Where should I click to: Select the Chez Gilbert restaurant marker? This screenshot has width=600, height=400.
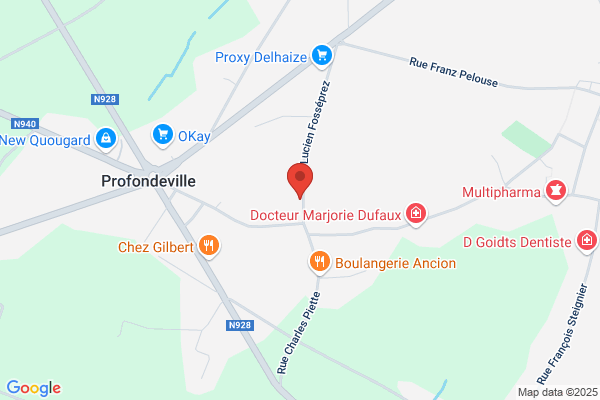[209, 246]
